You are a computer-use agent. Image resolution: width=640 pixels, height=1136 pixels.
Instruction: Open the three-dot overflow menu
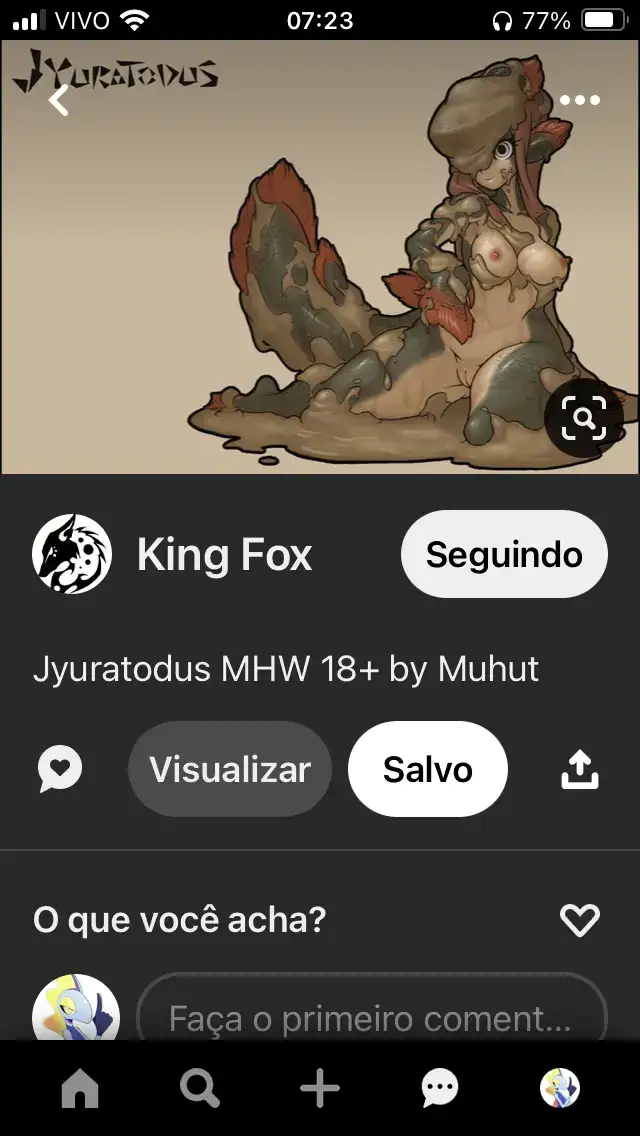[x=580, y=100]
